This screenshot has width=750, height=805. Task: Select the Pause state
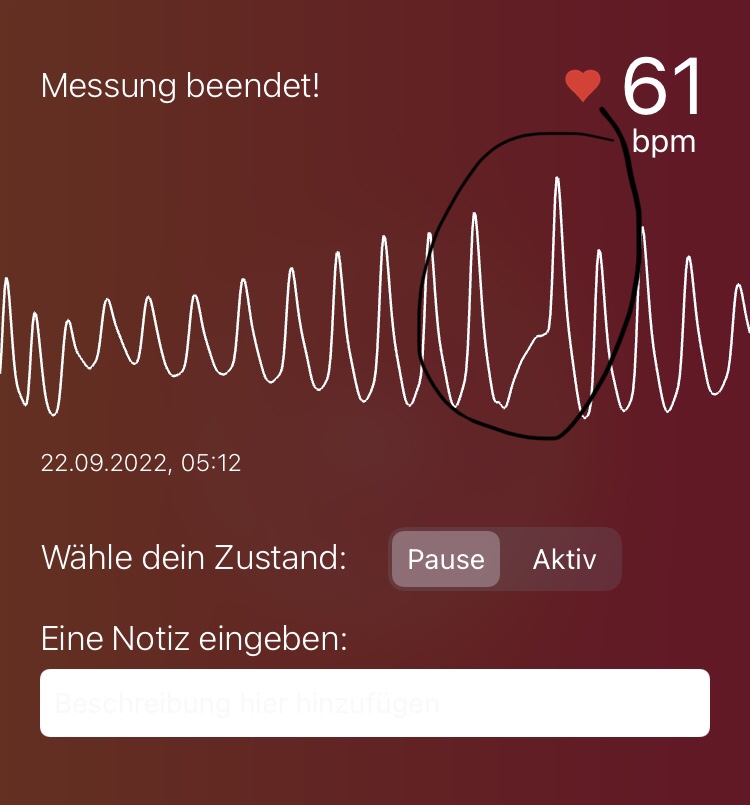coord(446,559)
